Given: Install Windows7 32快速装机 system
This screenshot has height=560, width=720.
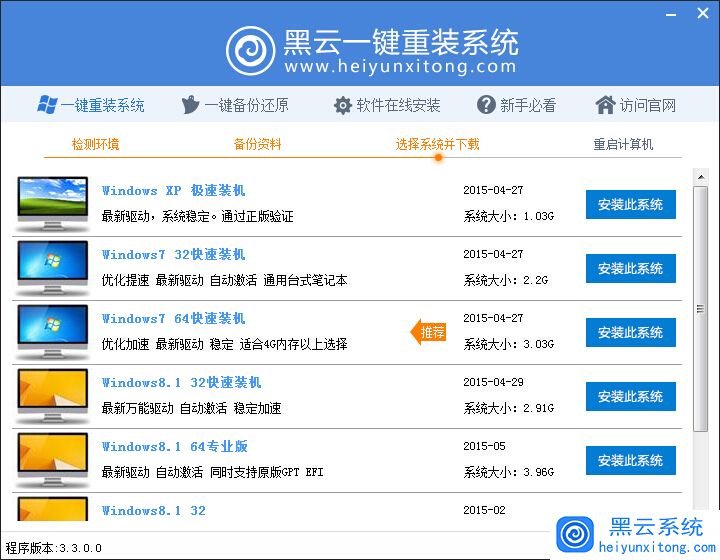Looking at the screenshot, I should point(630,269).
